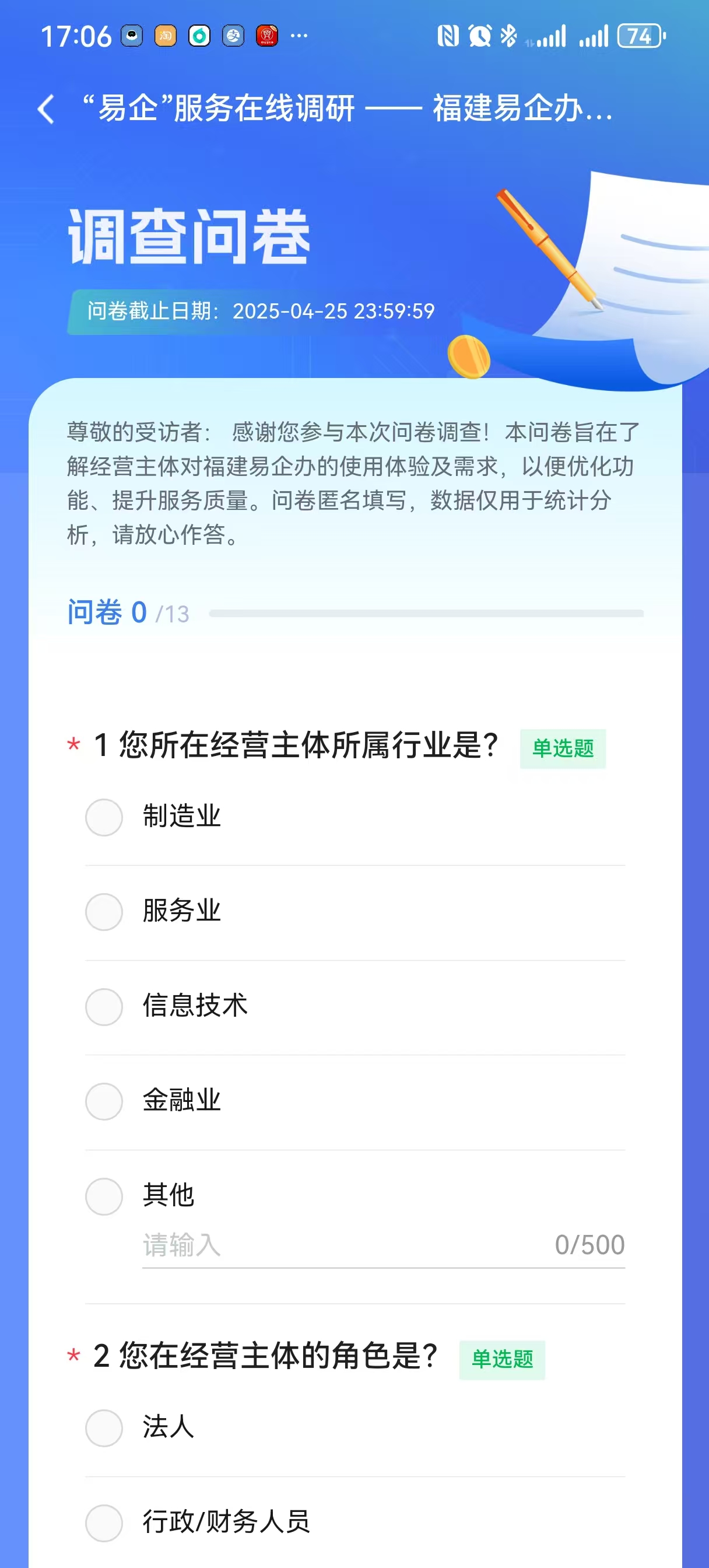Screen dimensions: 709x1568
Task: Choose 其他 as the industry
Action: click(x=104, y=1196)
